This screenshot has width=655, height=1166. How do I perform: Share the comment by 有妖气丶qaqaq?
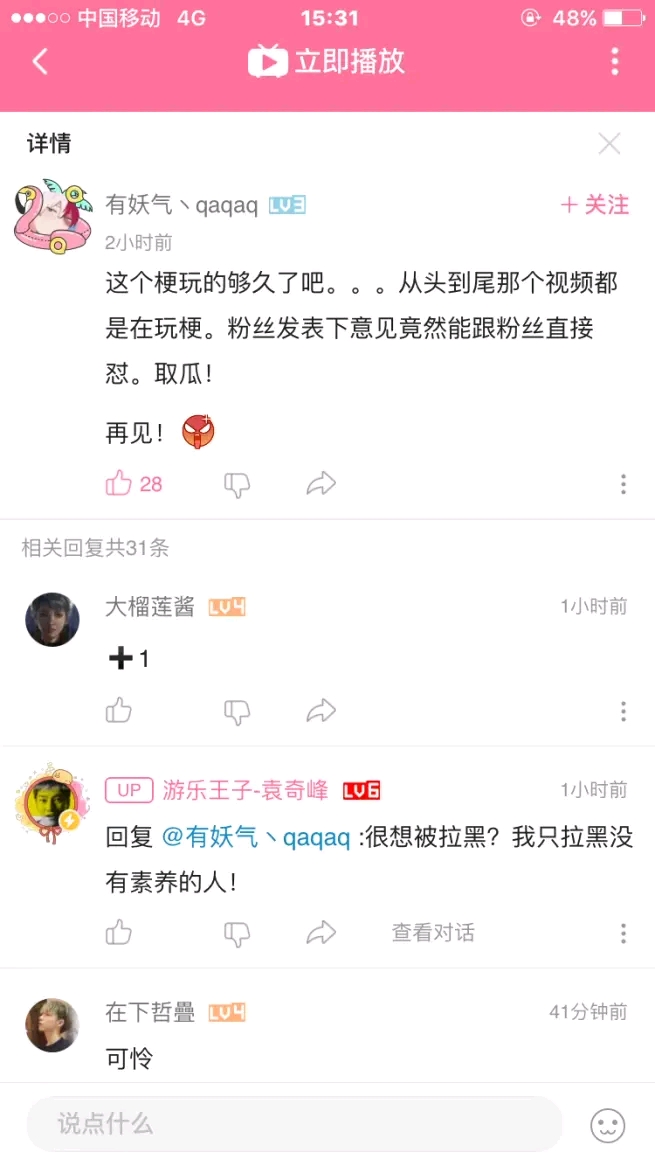coord(321,484)
